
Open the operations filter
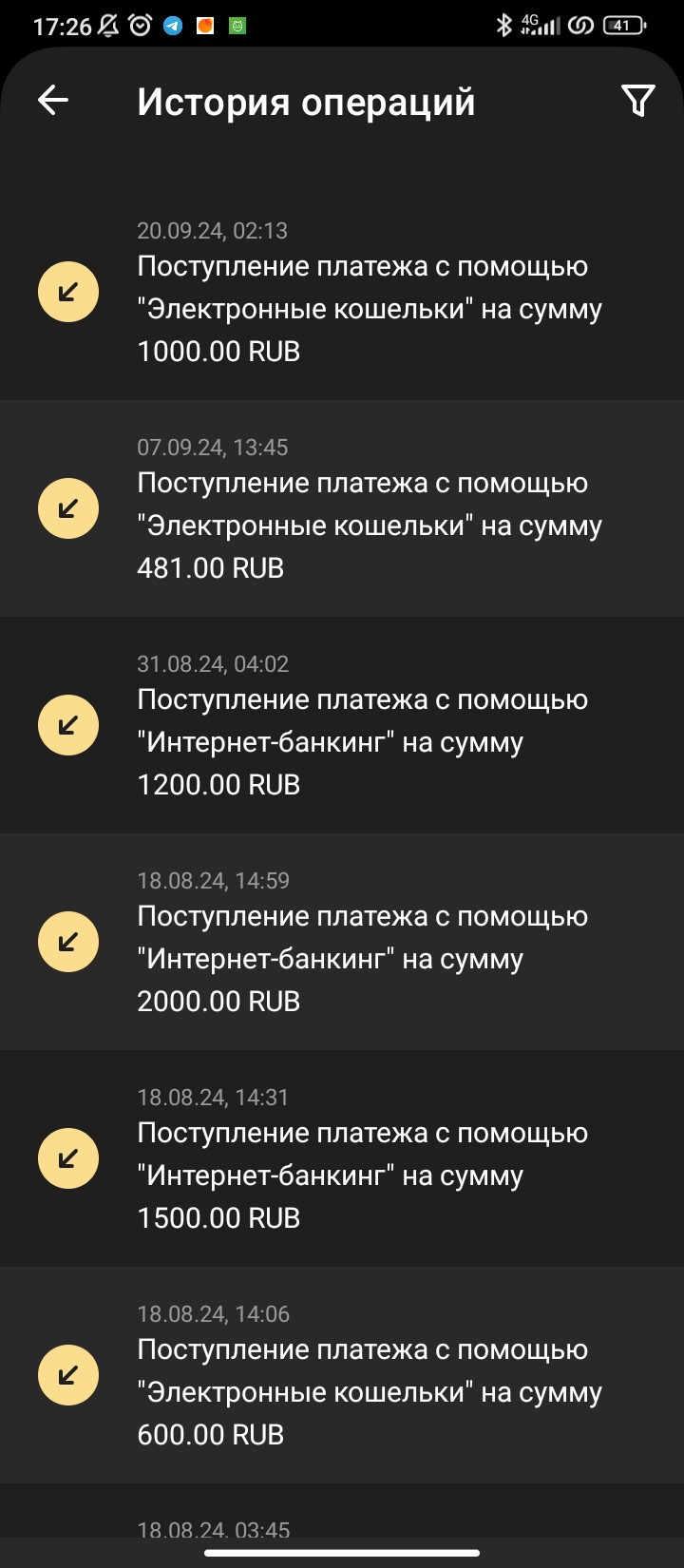point(637,100)
